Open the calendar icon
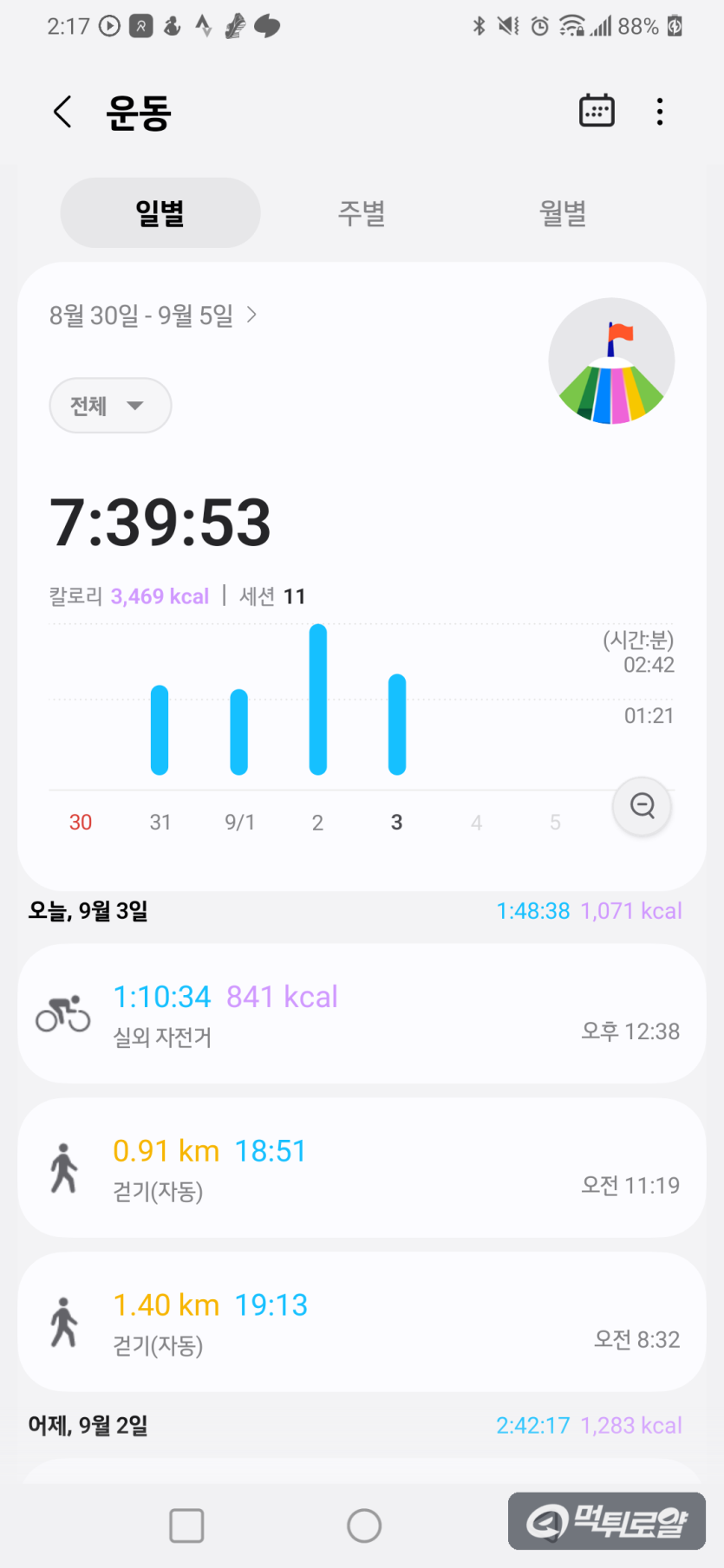The height and width of the screenshot is (1568, 724). click(597, 111)
